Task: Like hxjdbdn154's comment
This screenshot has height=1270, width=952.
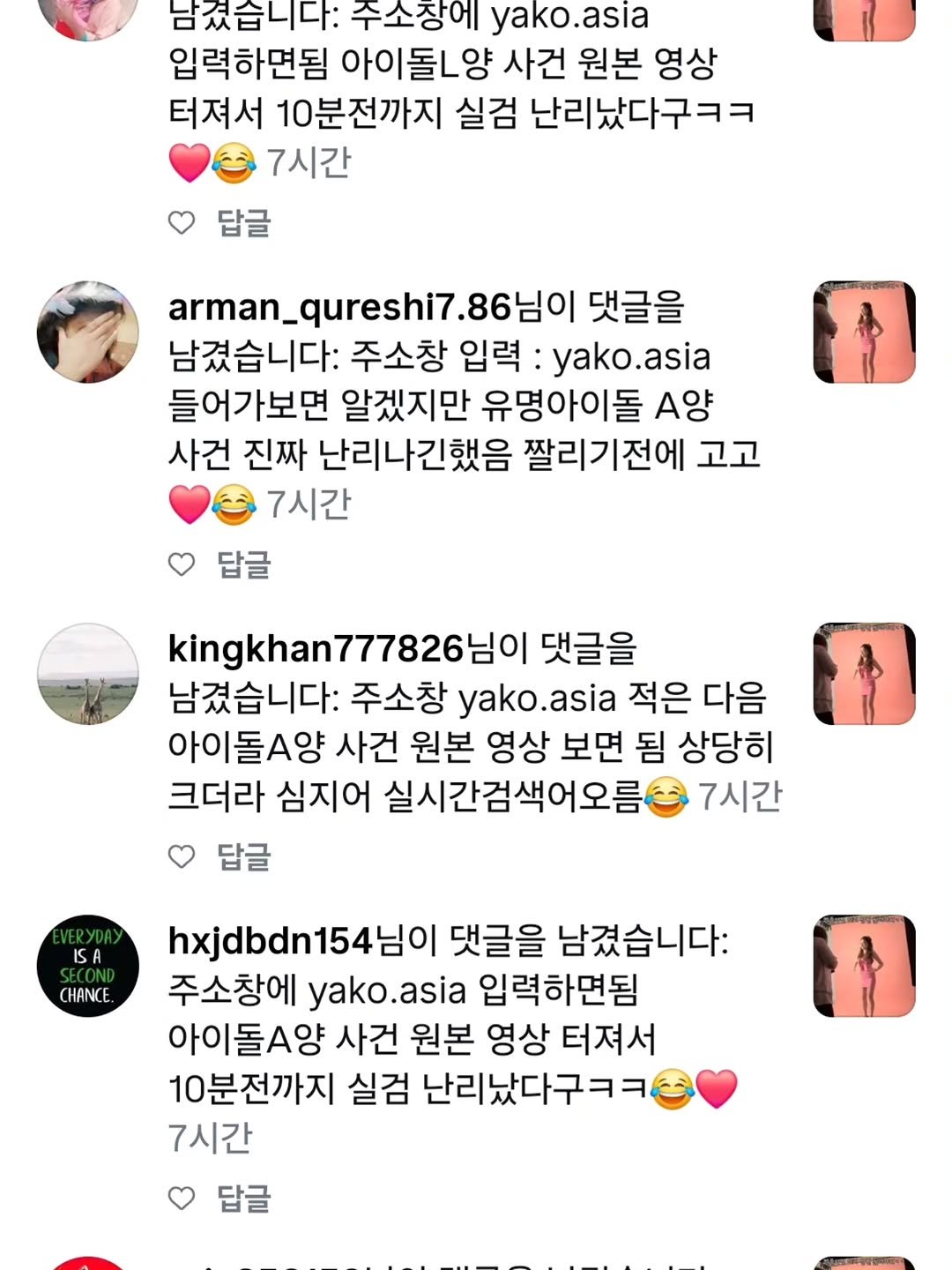Action: [182, 1198]
